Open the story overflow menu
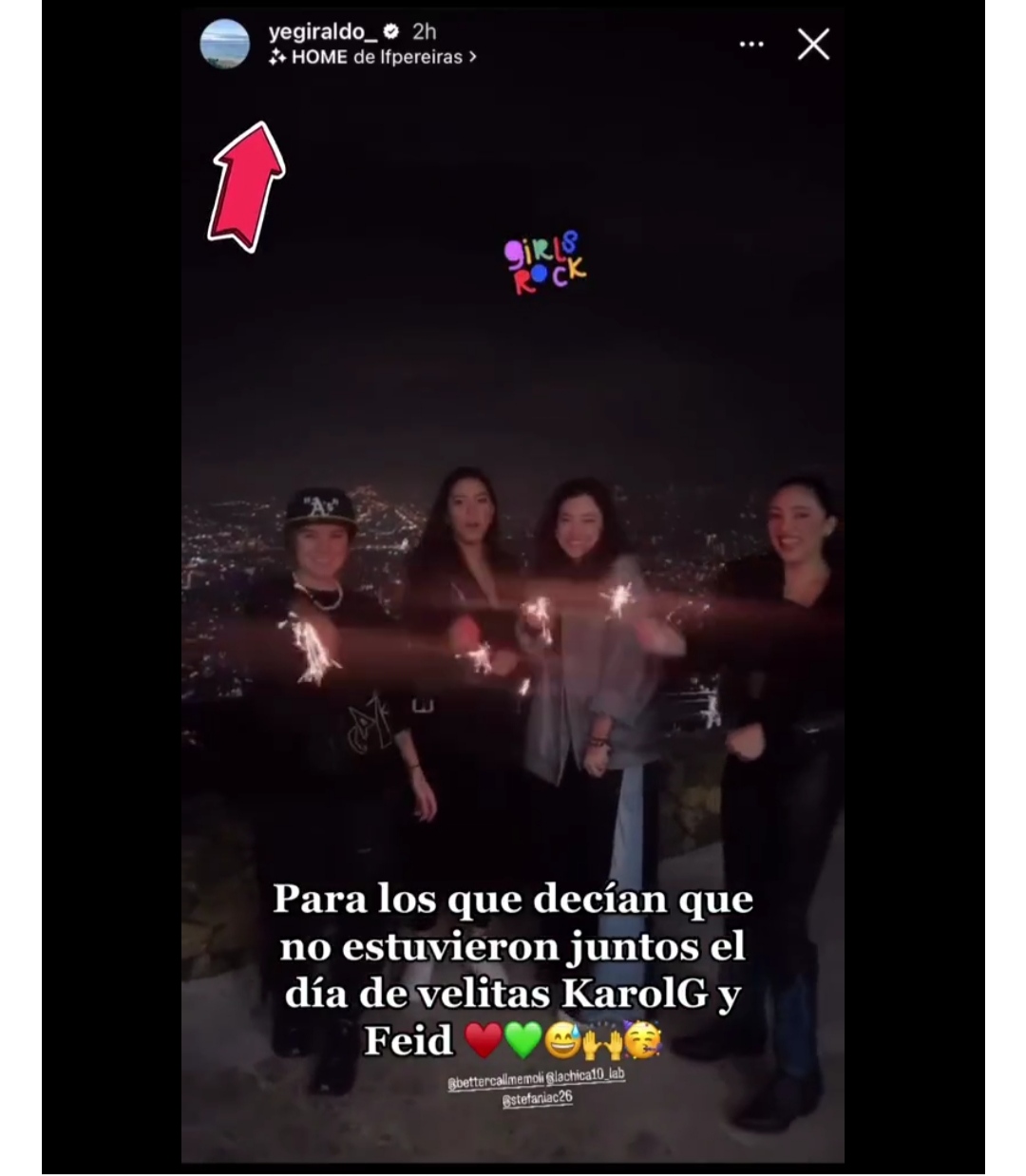 click(751, 44)
